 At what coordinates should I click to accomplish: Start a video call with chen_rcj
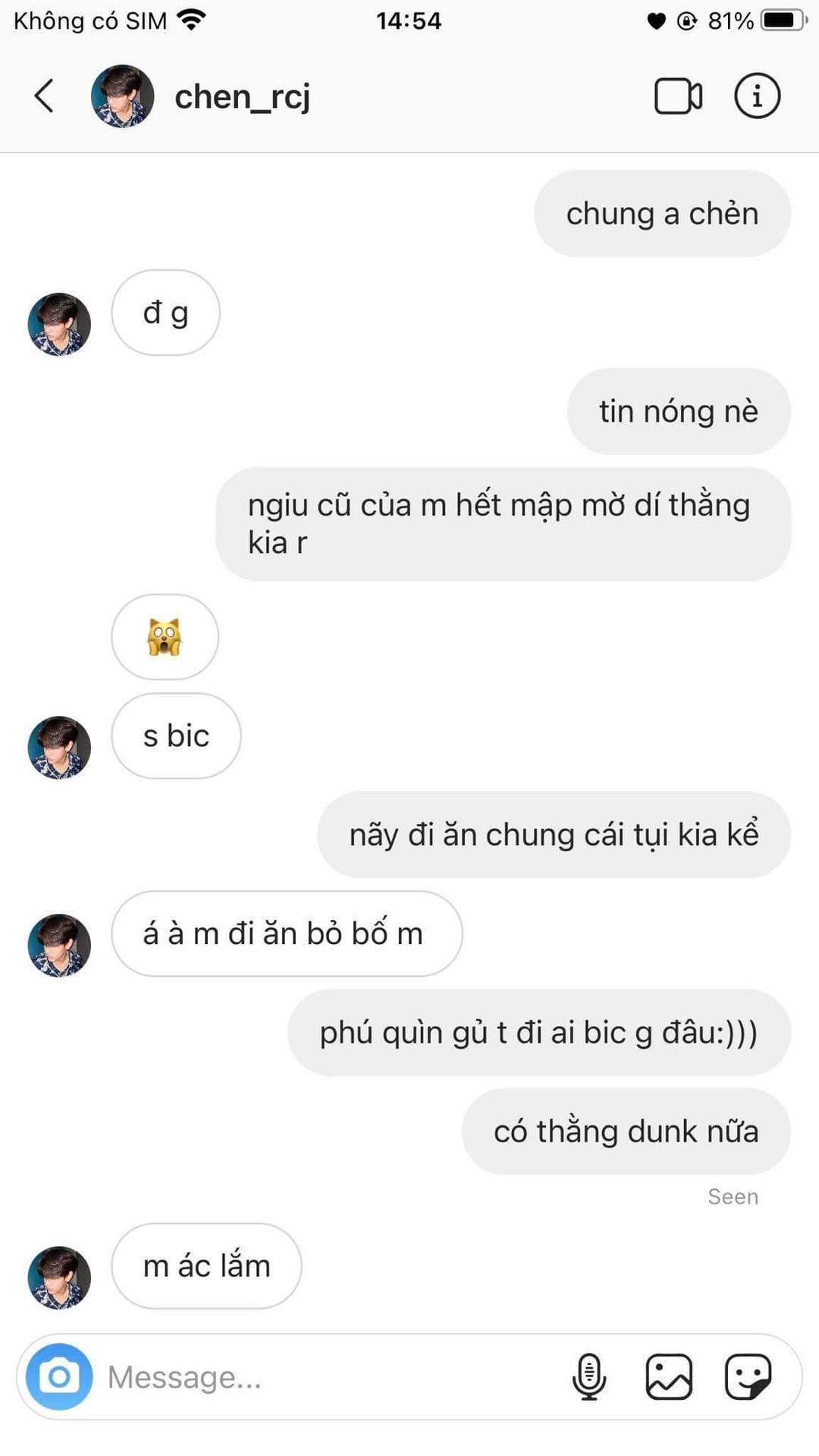tap(677, 96)
